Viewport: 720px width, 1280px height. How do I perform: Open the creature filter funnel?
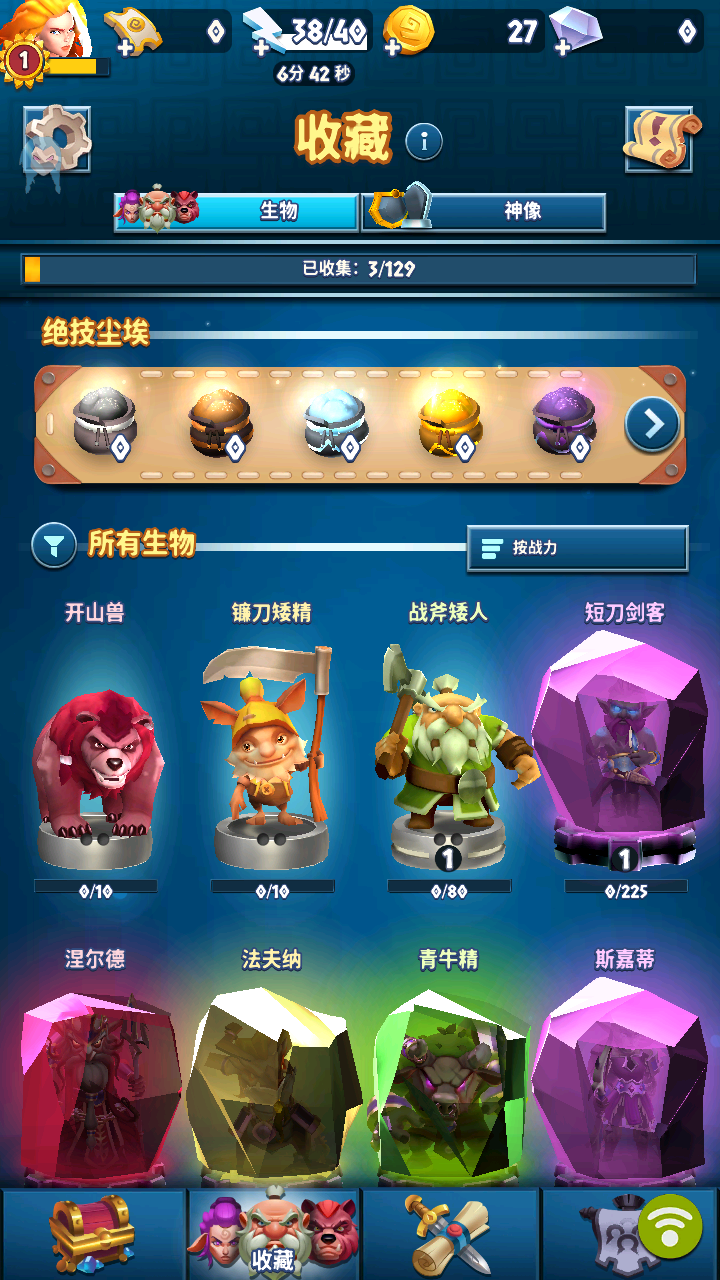54,545
